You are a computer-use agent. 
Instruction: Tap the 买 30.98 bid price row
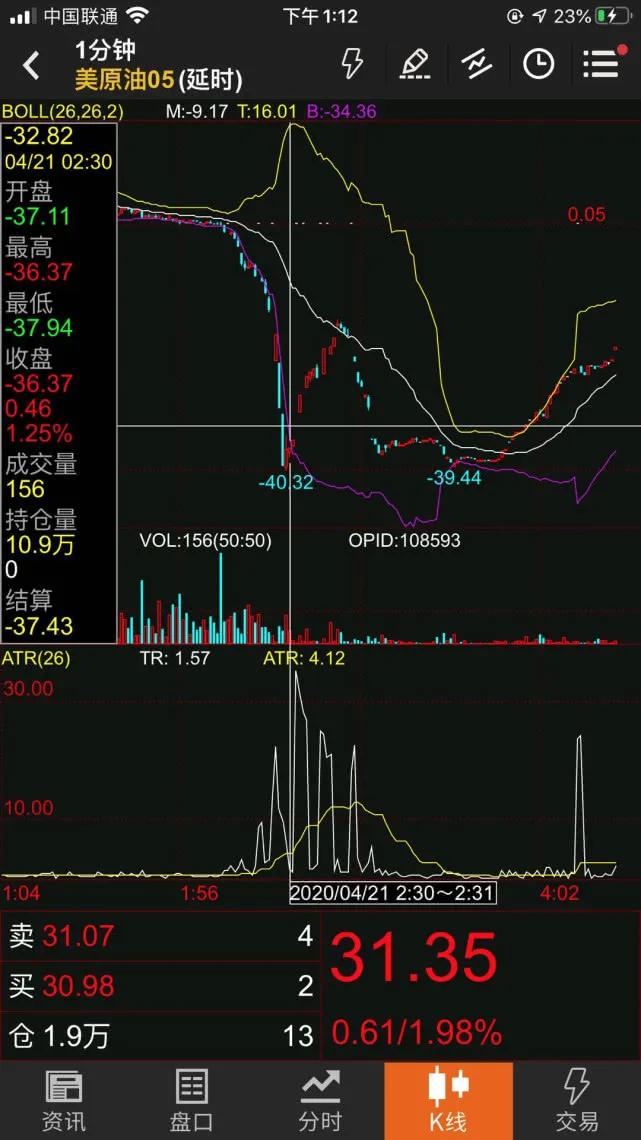[160, 986]
